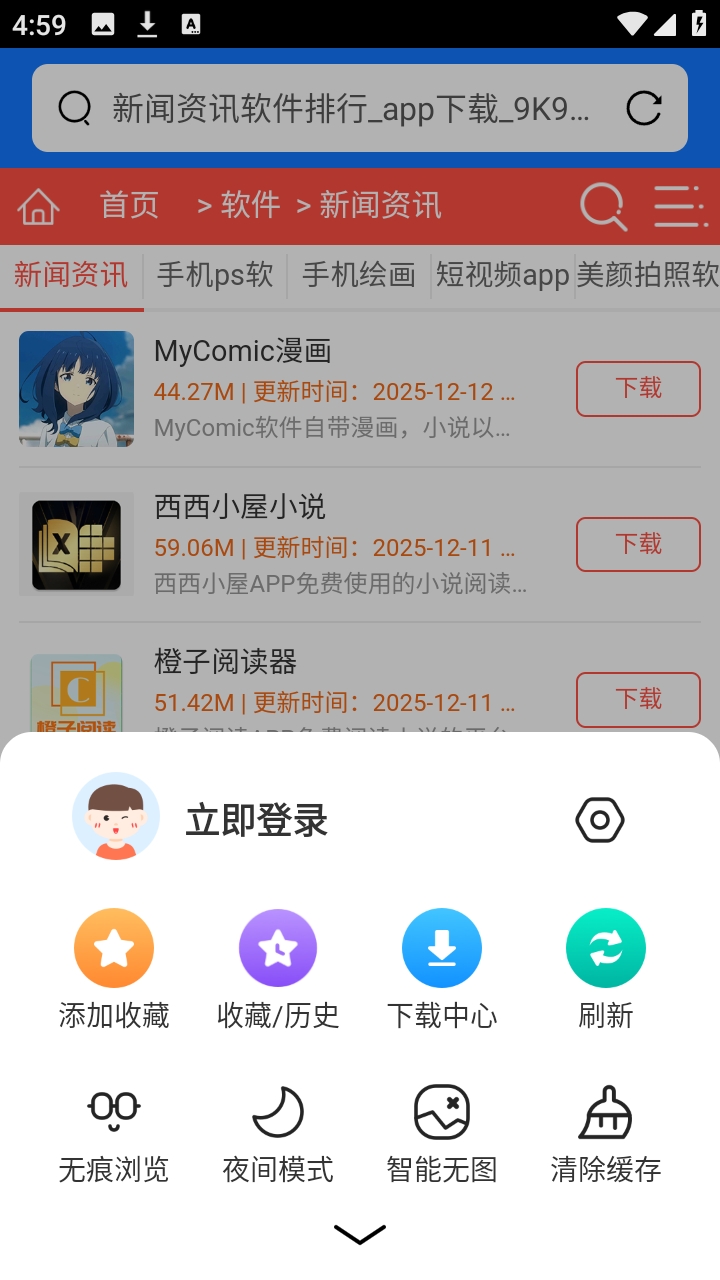The image size is (720, 1280).
Task: Open the settings hexagon icon
Action: 600,821
